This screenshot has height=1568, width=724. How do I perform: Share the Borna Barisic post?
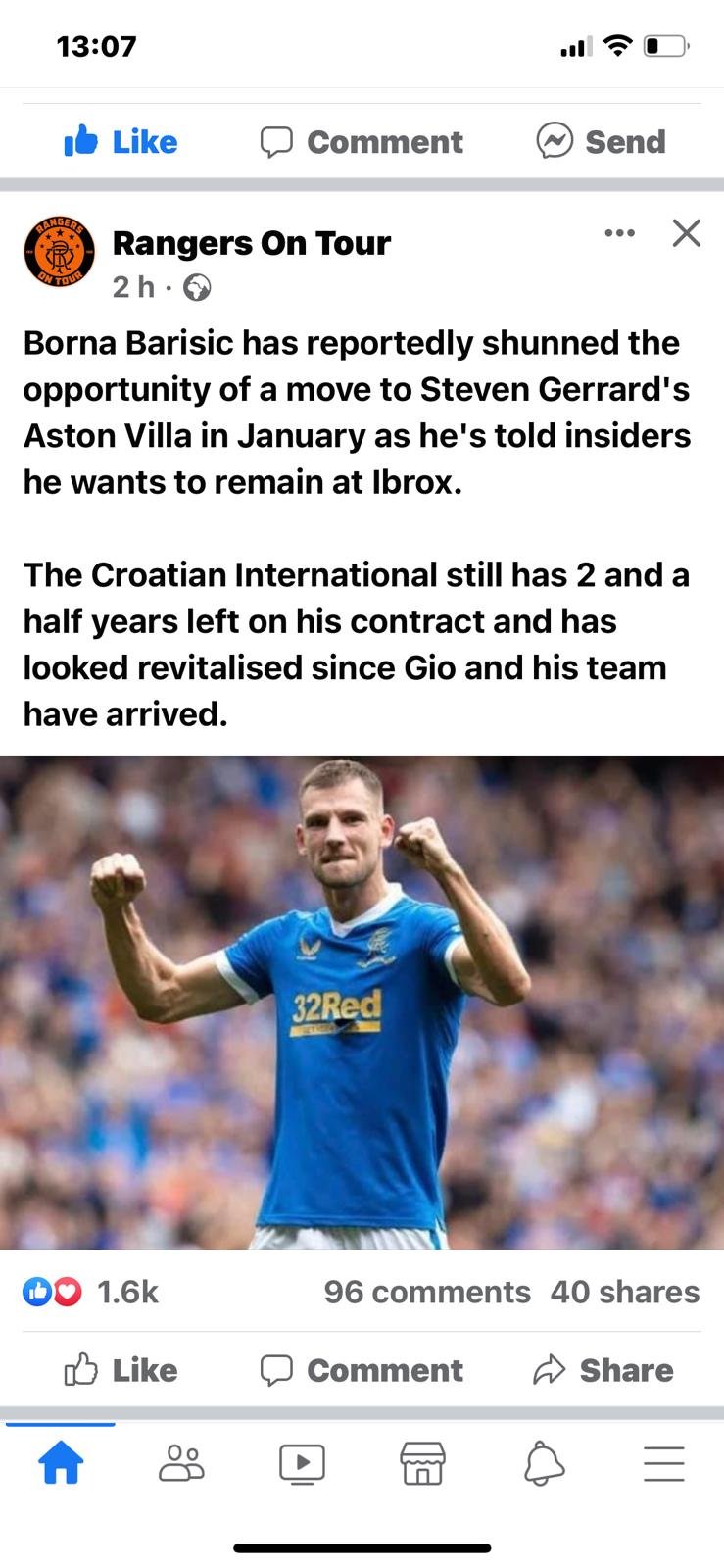point(603,1370)
